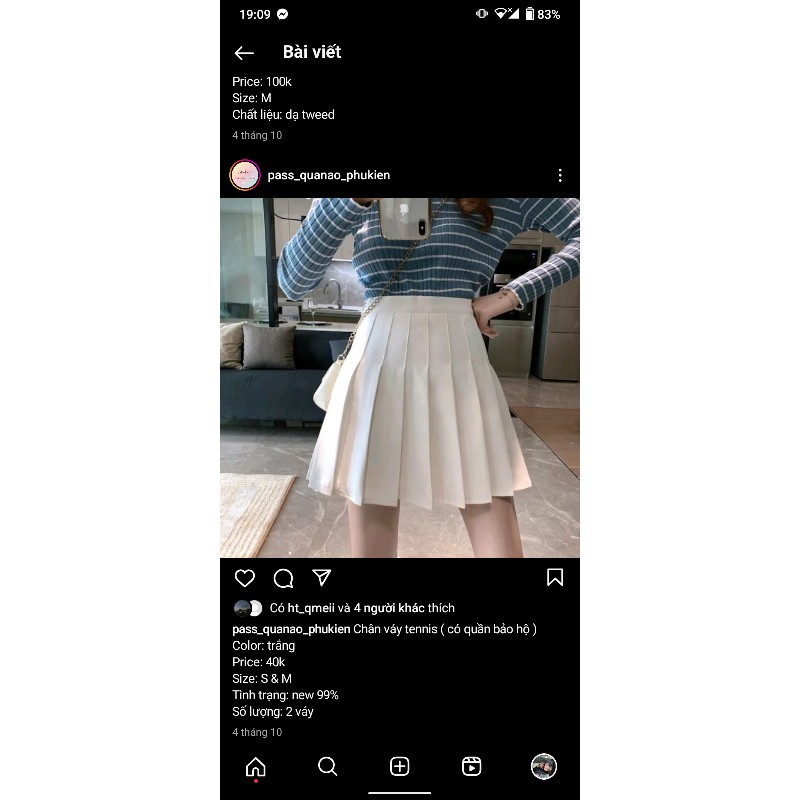This screenshot has width=800, height=800.
Task: Open the white pleated skirt photo
Action: 400,378
